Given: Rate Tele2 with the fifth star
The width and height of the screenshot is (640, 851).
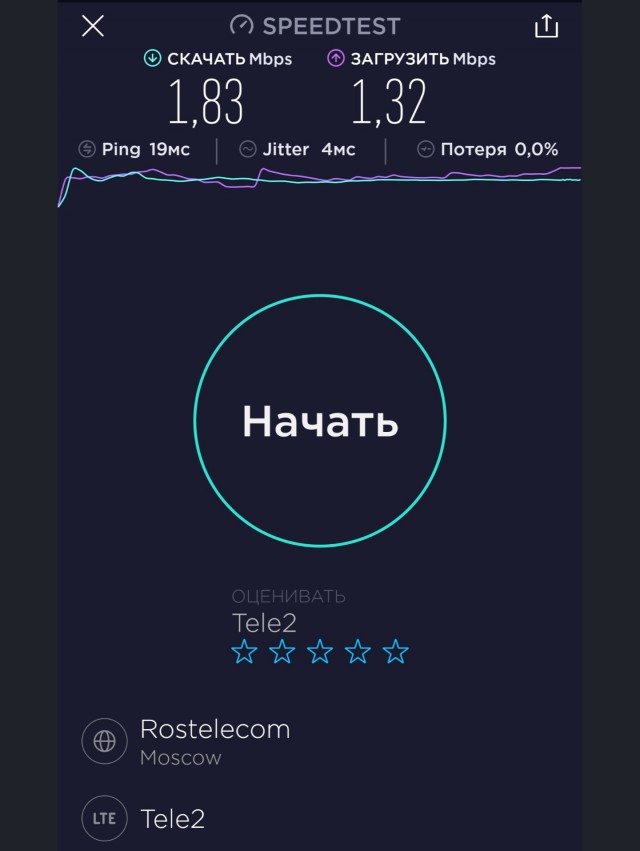Looking at the screenshot, I should point(396,653).
